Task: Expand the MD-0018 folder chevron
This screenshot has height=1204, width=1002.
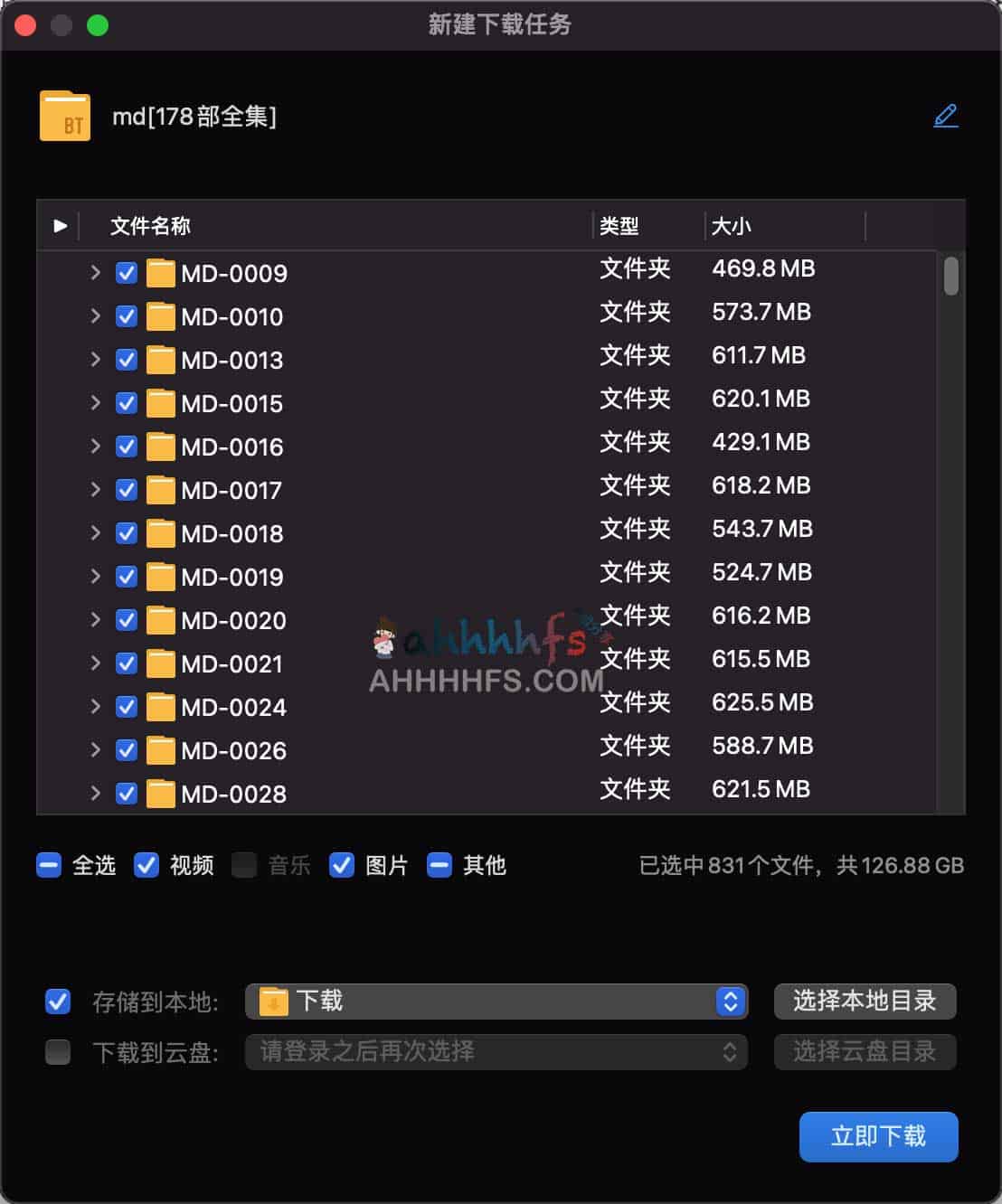Action: (95, 532)
